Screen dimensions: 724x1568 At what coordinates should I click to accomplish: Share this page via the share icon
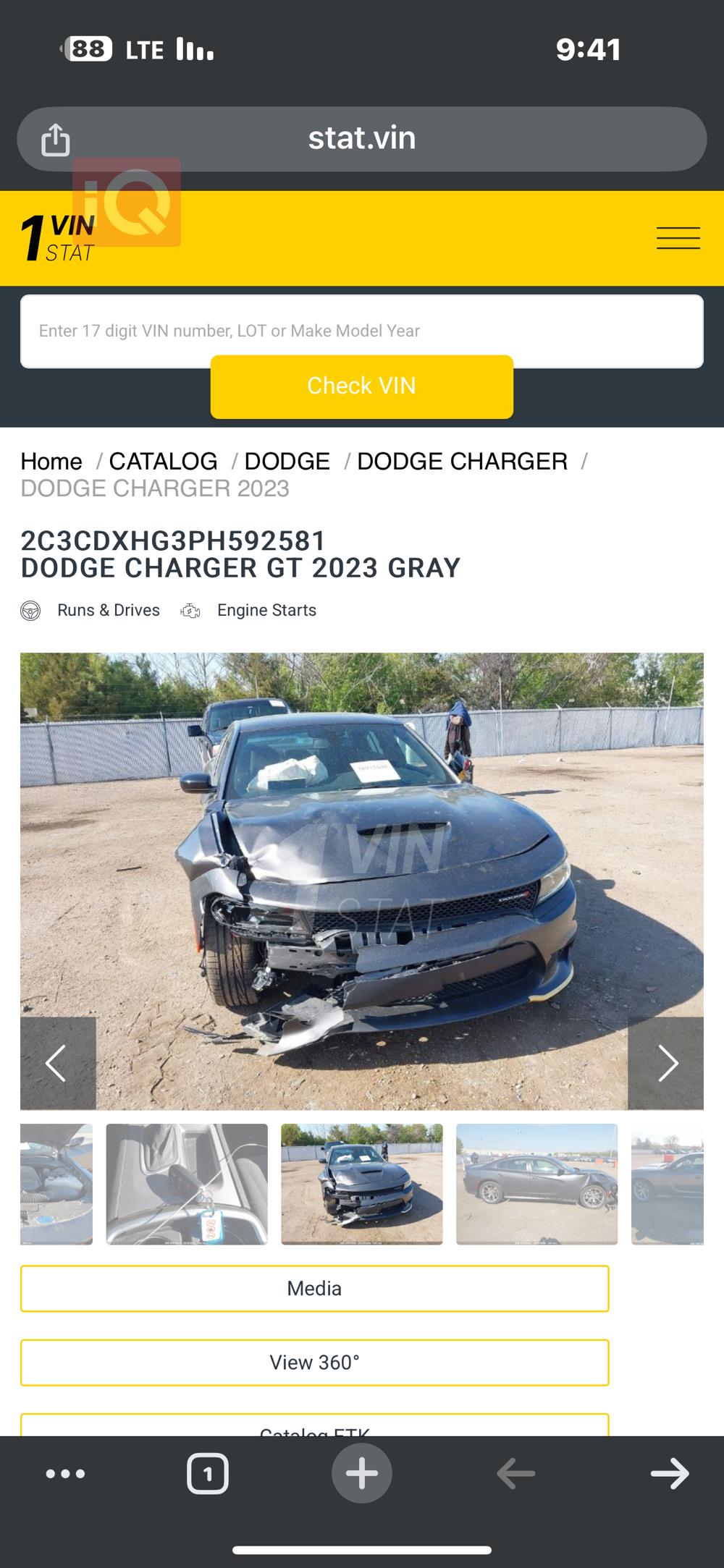pyautogui.click(x=56, y=139)
